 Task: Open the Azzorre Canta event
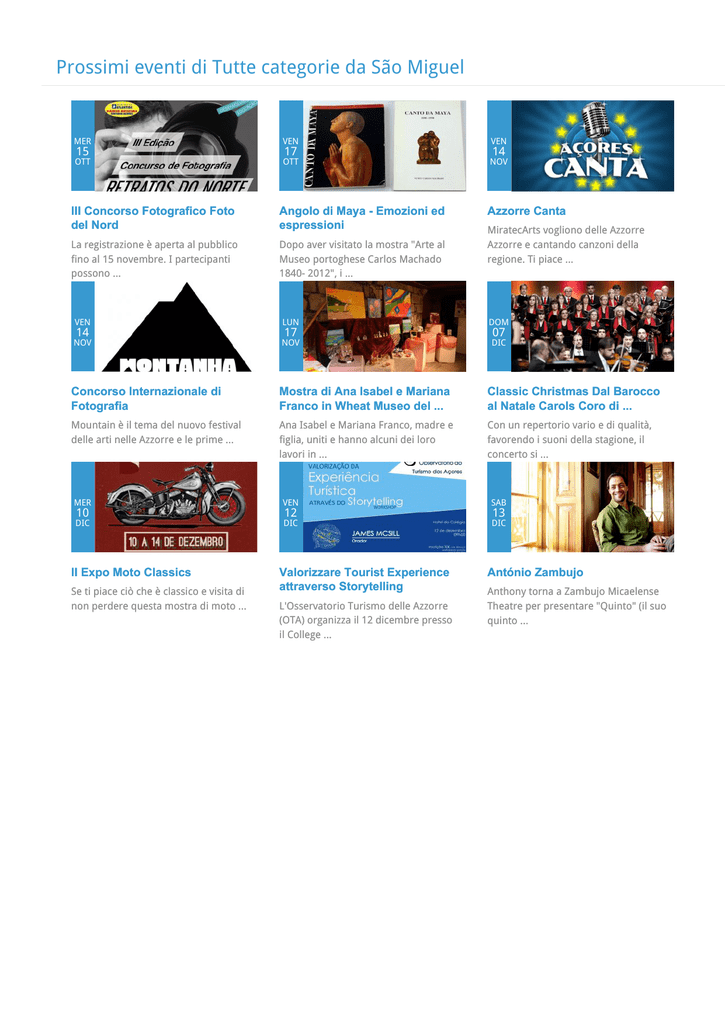526,211
